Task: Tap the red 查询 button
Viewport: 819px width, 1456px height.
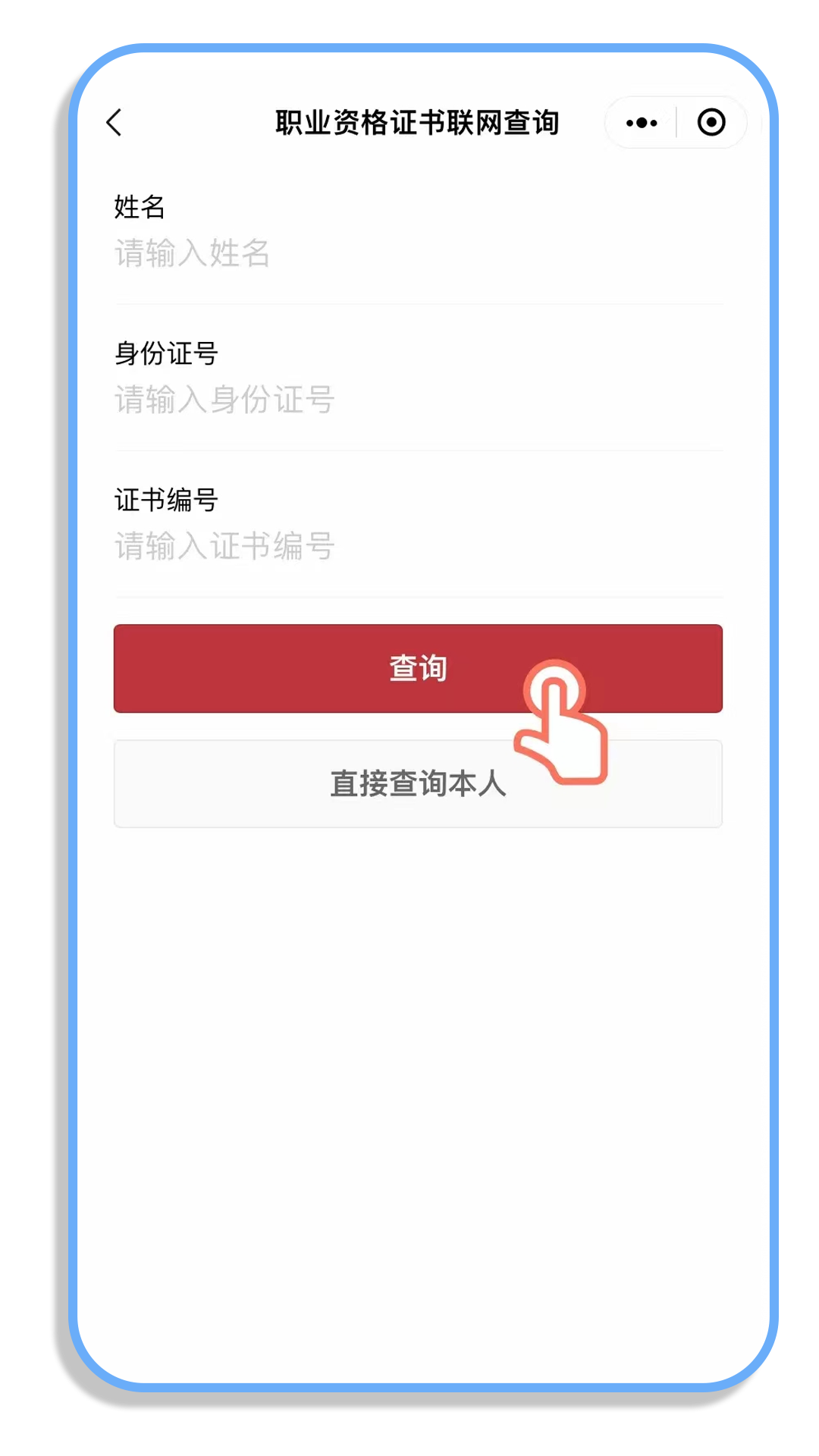Action: pos(418,668)
